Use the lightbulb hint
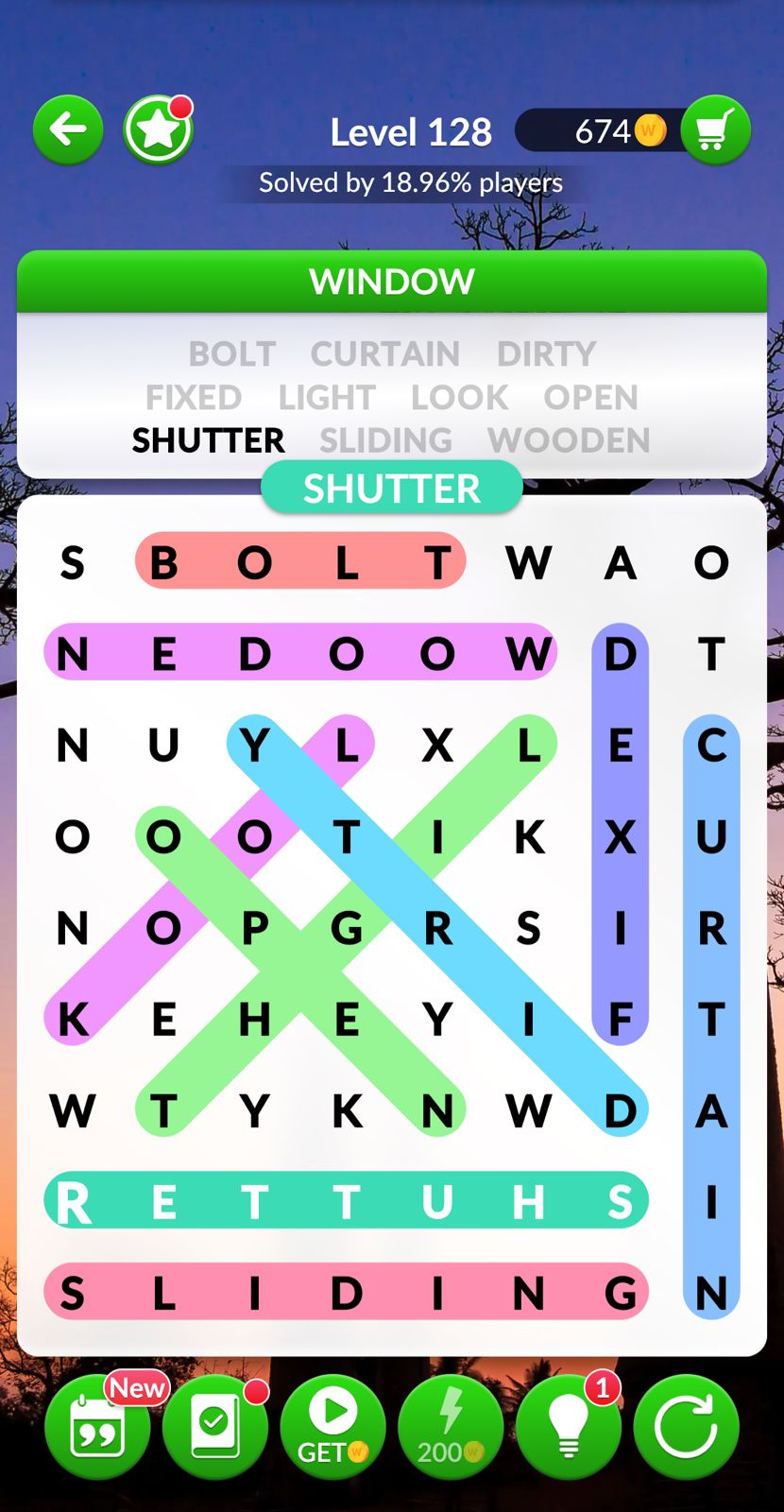The width and height of the screenshot is (784, 1512). 569,1427
